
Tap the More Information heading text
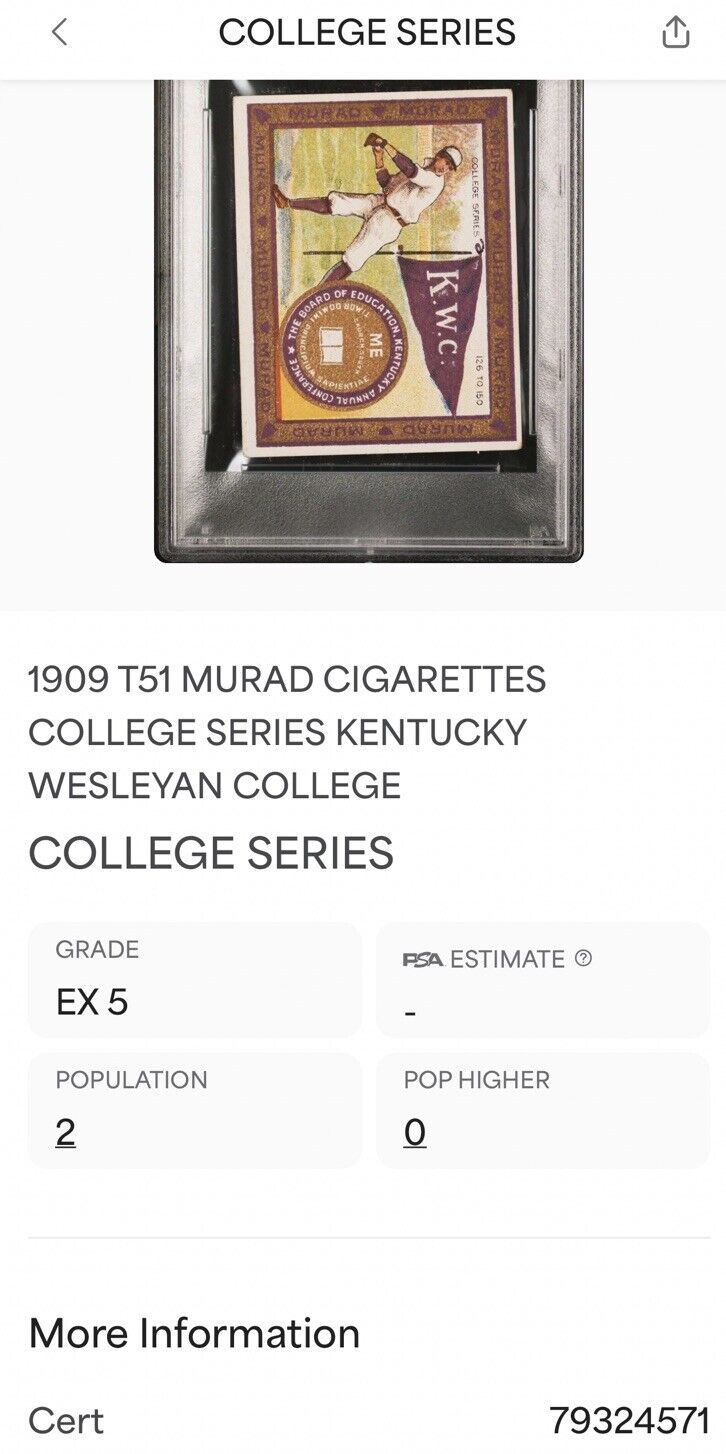(x=194, y=1333)
